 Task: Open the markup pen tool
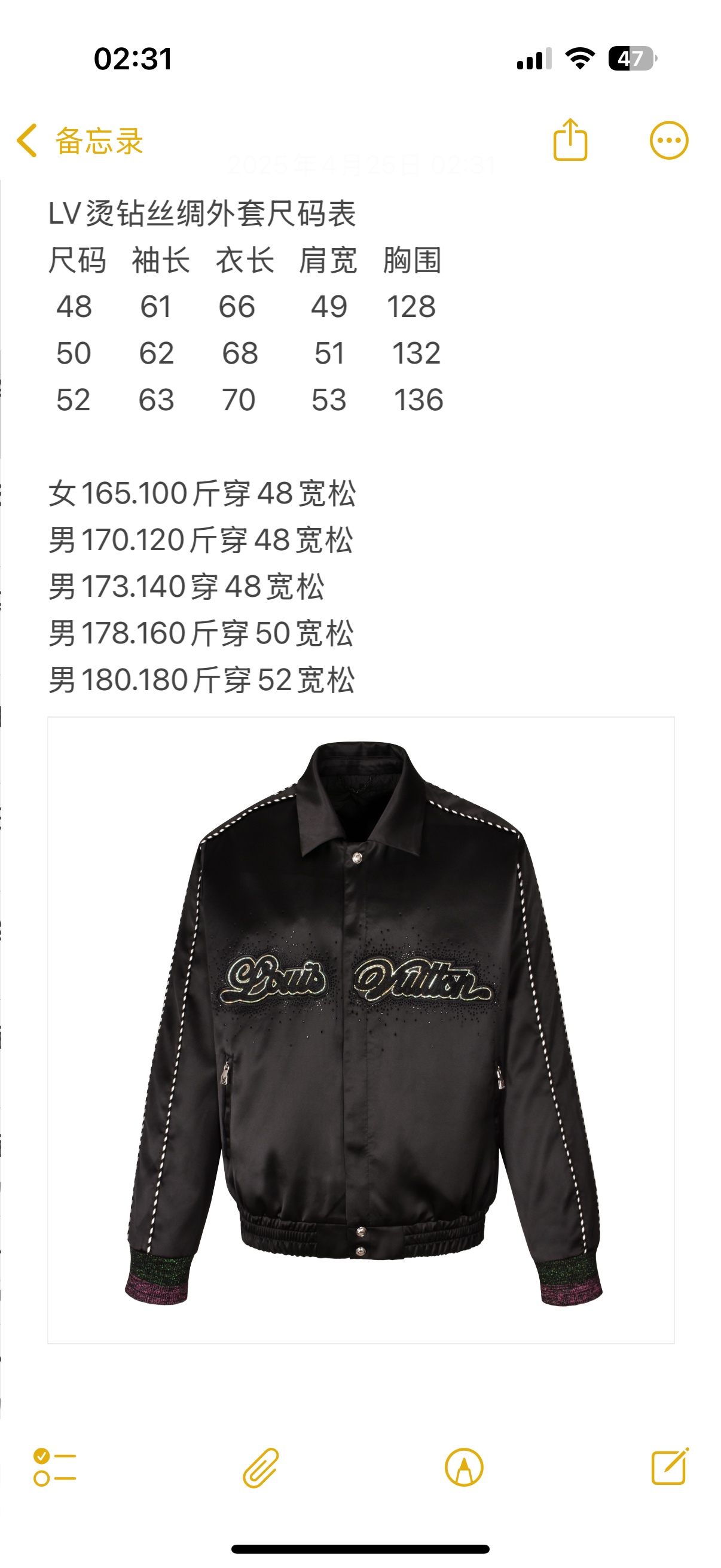click(x=464, y=1468)
